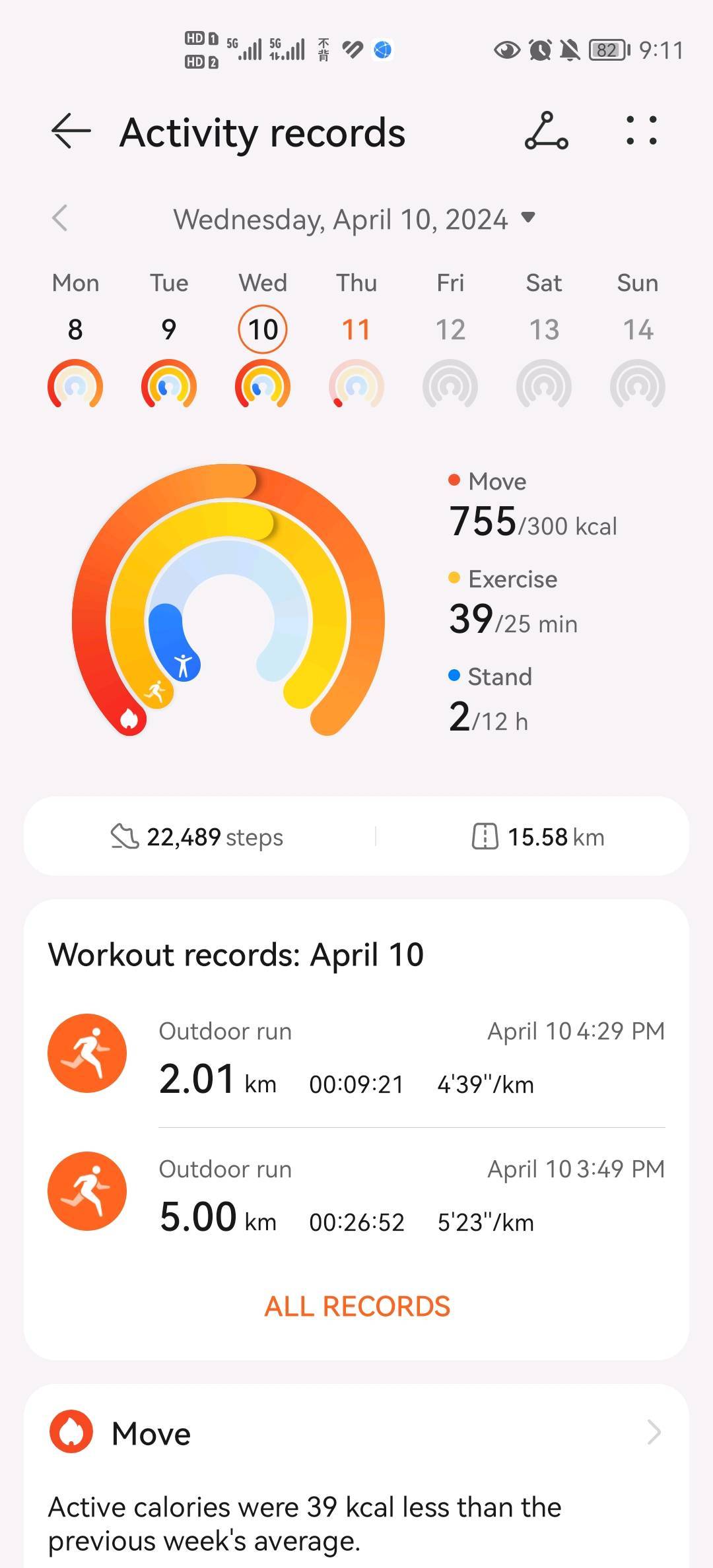View ALL RECORDS
Viewport: 713px width, 1568px height.
(357, 1307)
